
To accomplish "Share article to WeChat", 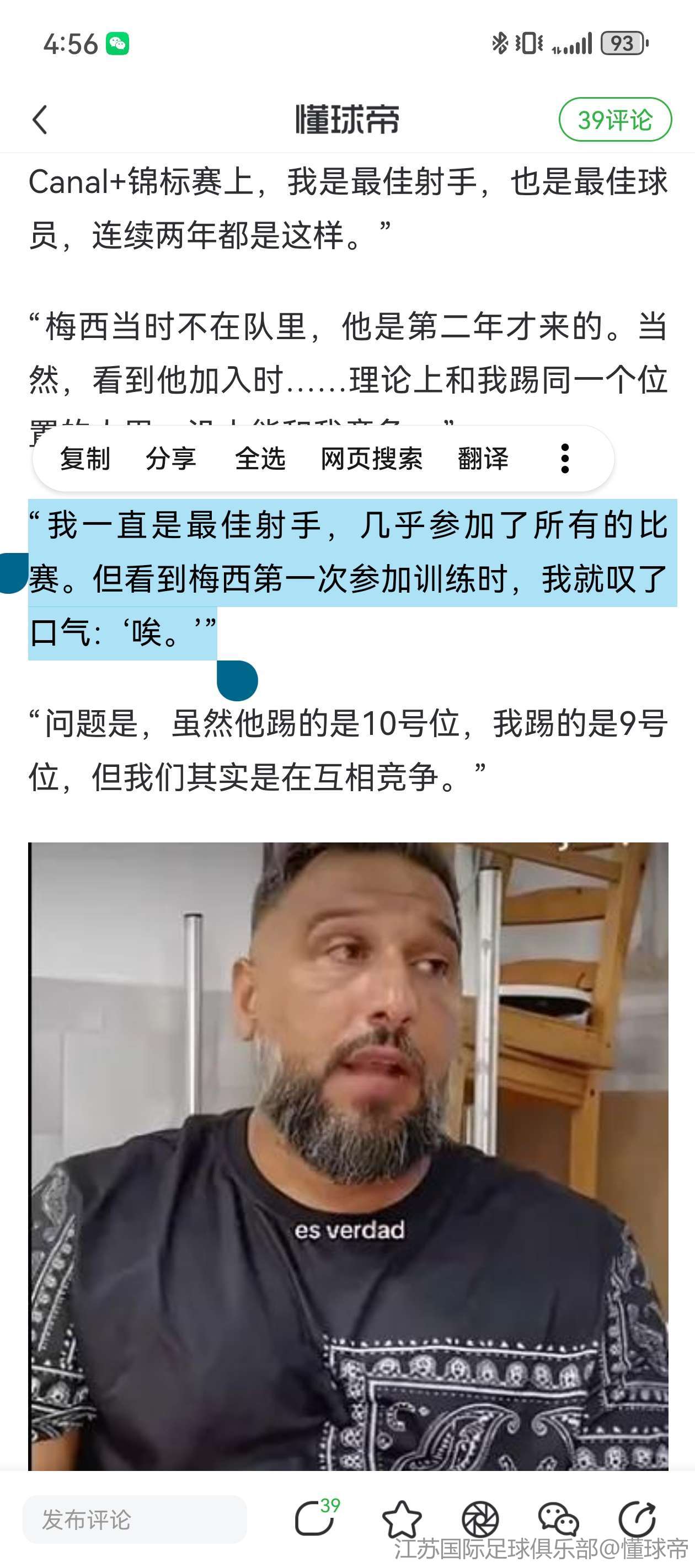I will pos(558,1519).
